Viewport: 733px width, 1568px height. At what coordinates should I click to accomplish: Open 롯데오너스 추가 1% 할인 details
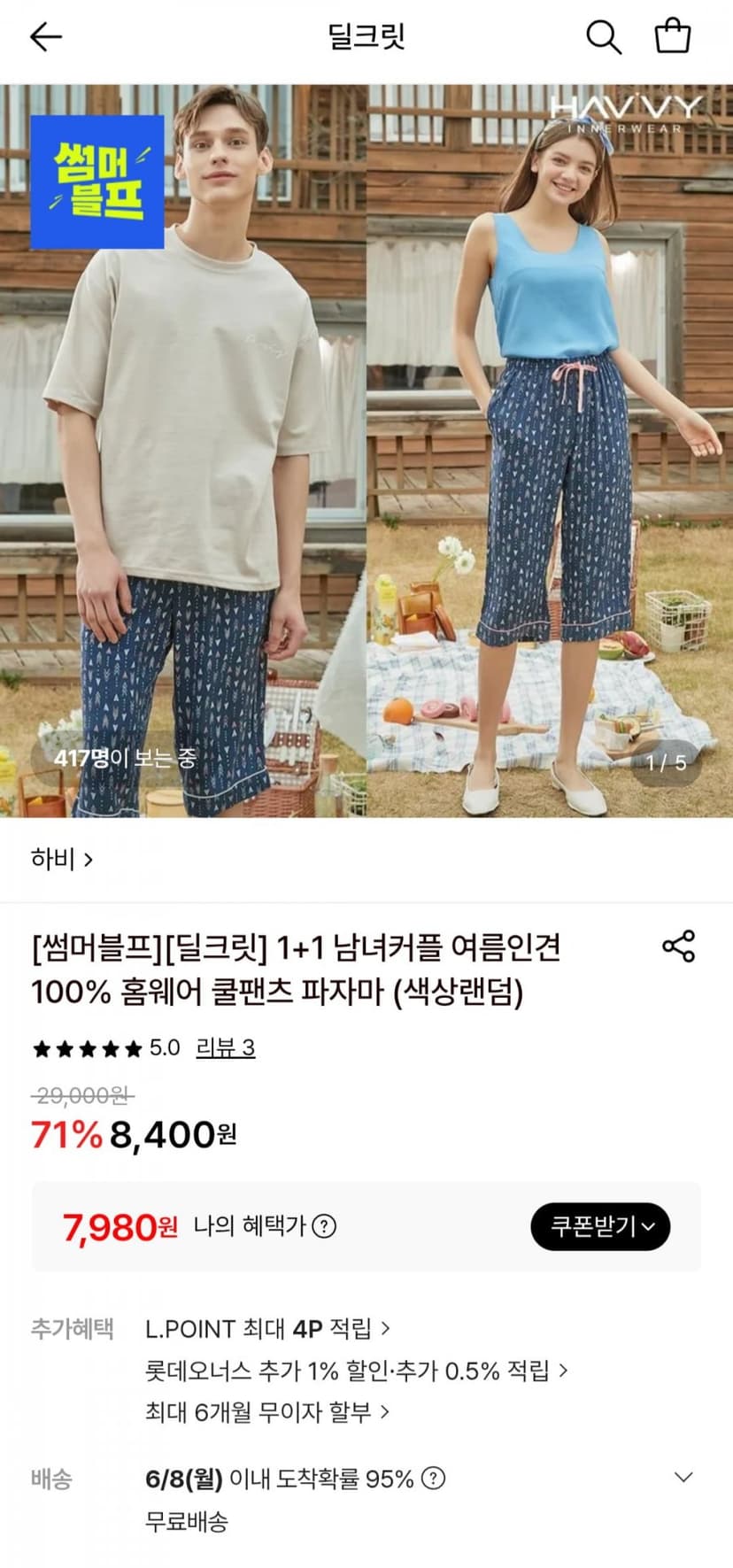pos(356,1371)
